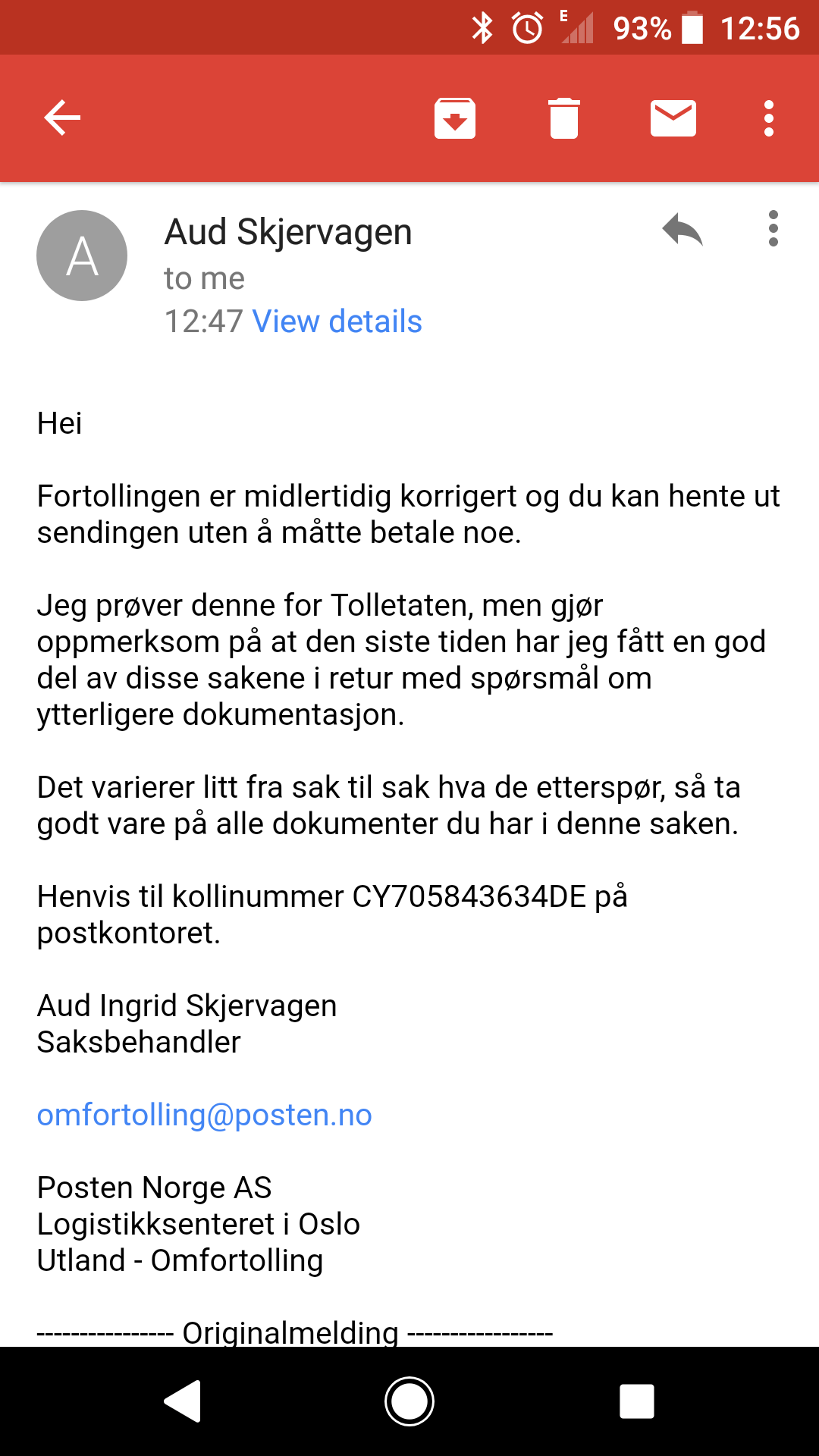Reply to Aud Skjervagen
This screenshot has width=819, height=1456.
[682, 229]
